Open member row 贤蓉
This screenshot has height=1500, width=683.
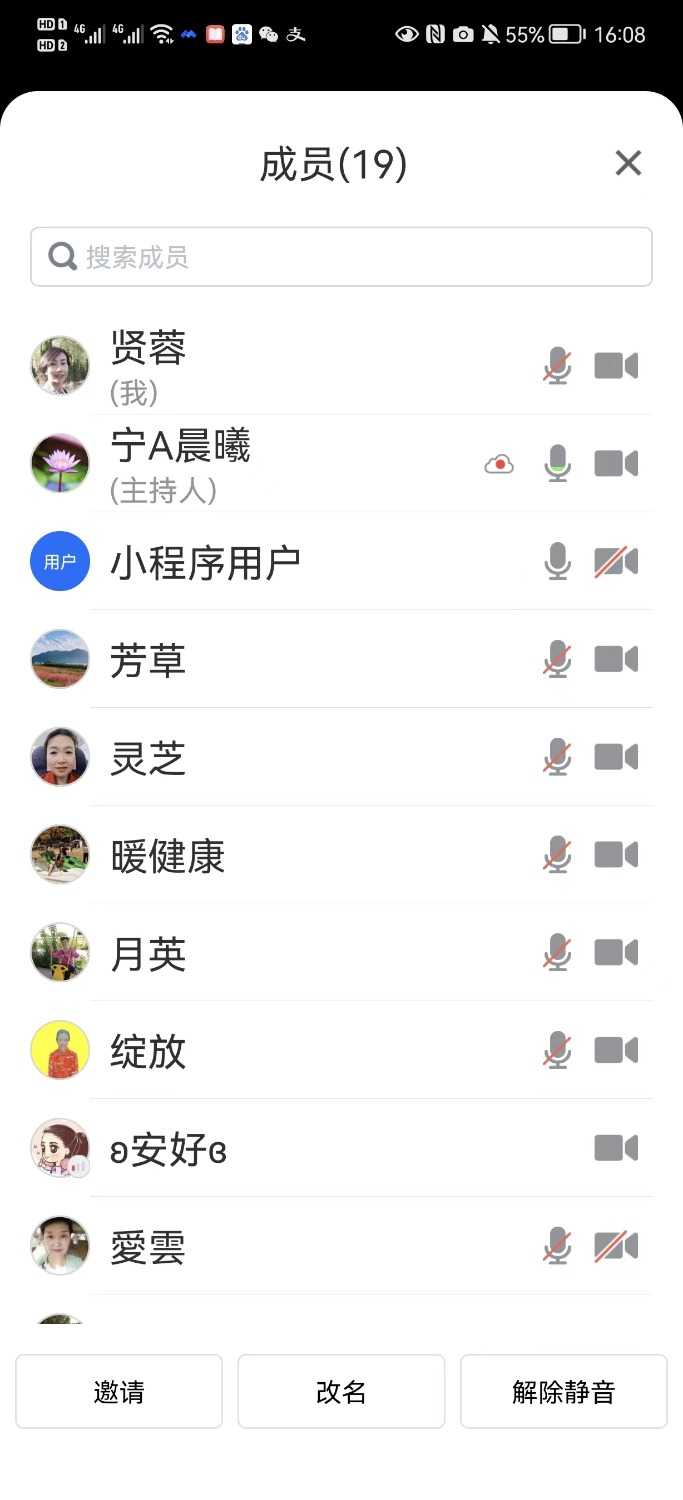click(300, 366)
